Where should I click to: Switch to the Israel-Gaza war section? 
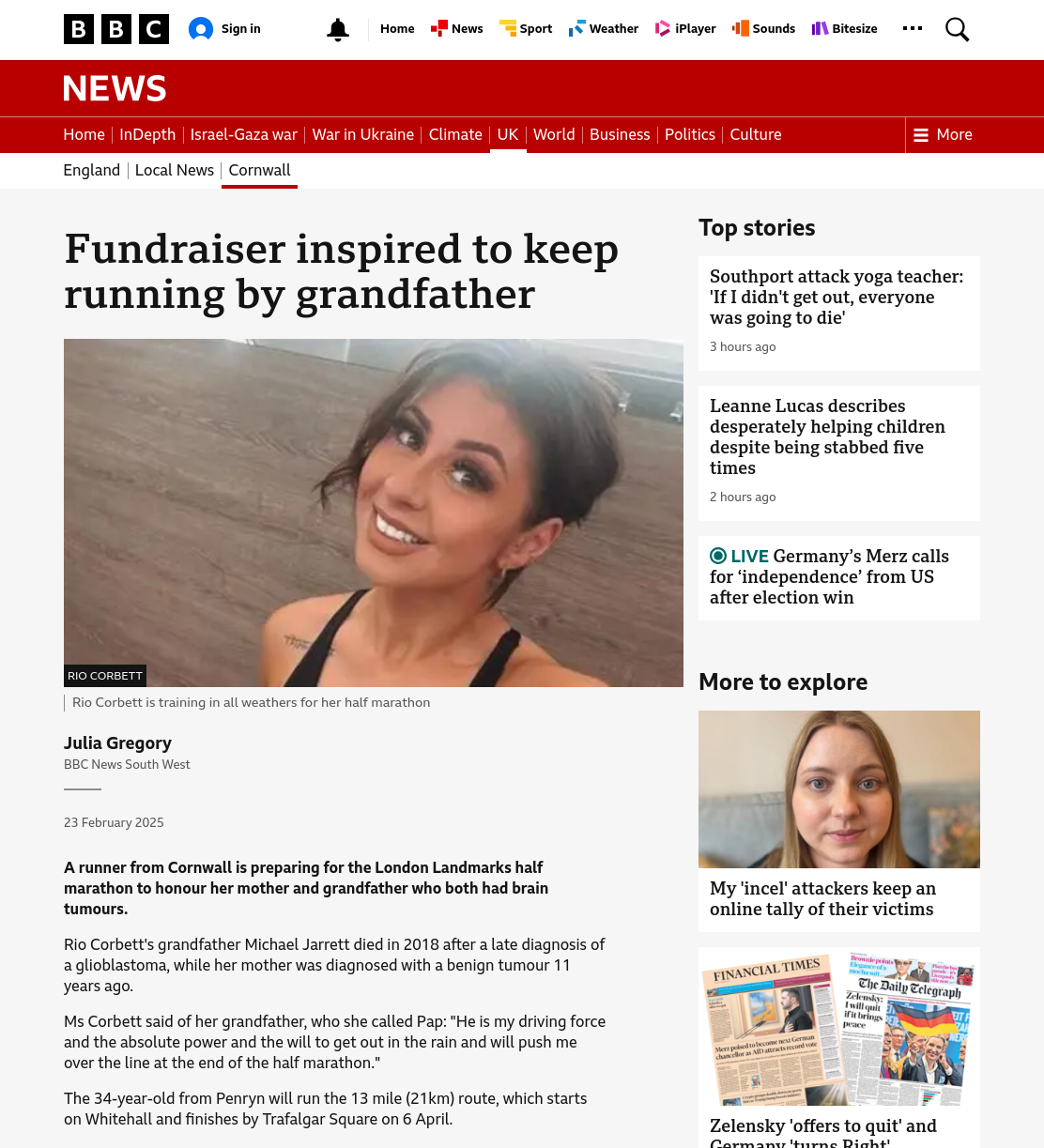click(243, 134)
